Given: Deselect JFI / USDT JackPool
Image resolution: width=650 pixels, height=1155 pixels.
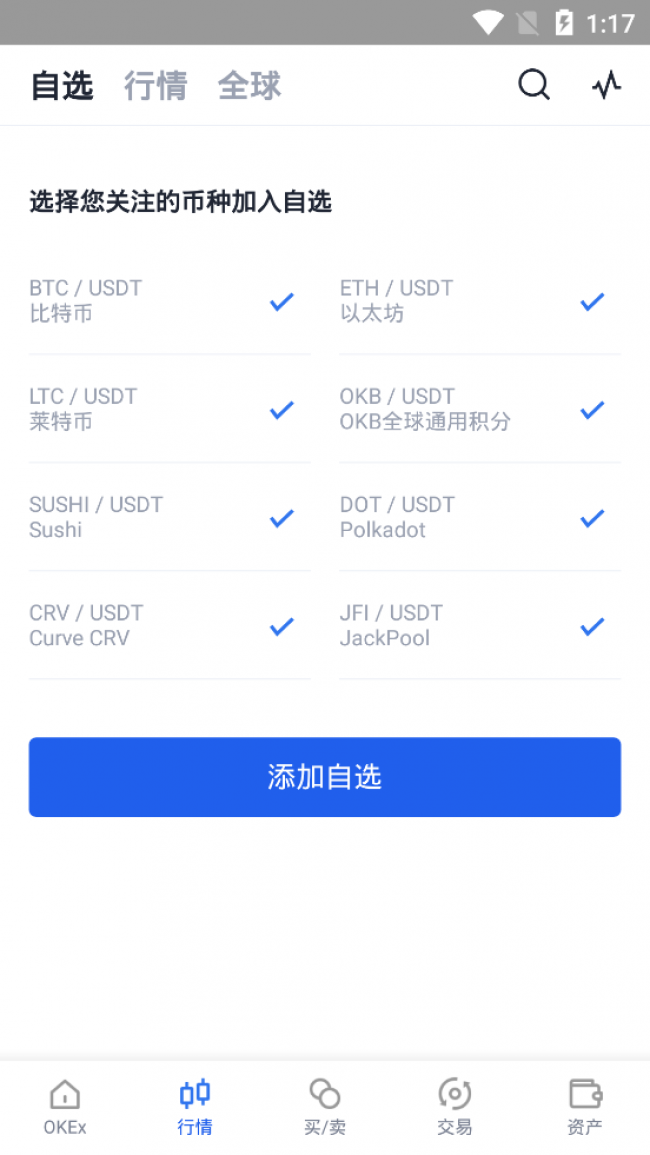Looking at the screenshot, I should tap(592, 626).
